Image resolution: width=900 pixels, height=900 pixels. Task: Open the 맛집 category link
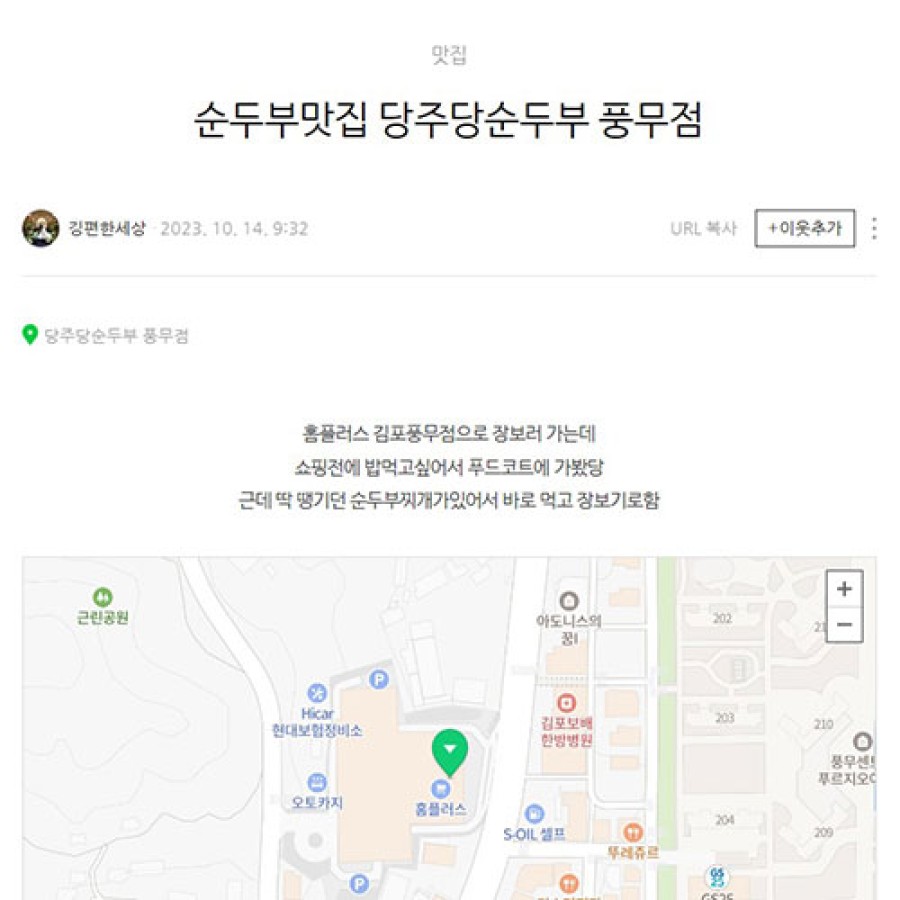449,54
